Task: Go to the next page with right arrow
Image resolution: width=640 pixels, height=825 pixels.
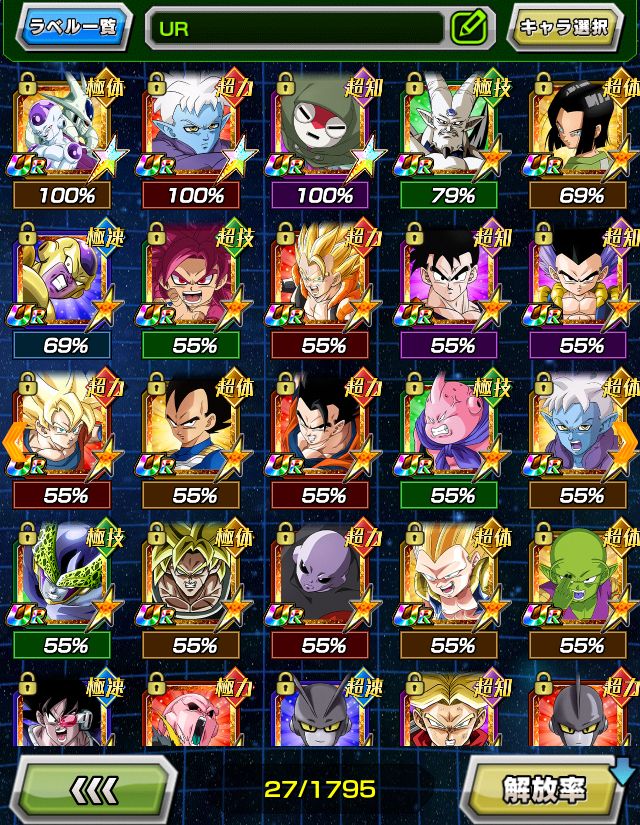Action: pyautogui.click(x=625, y=439)
